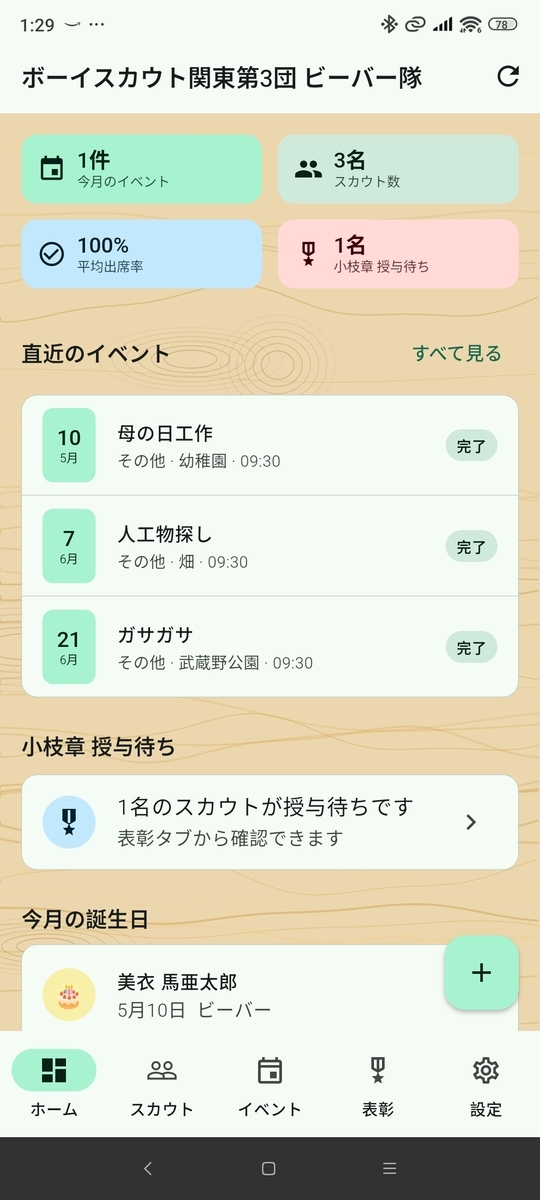Open the スカウト数 3名 card

[398, 169]
